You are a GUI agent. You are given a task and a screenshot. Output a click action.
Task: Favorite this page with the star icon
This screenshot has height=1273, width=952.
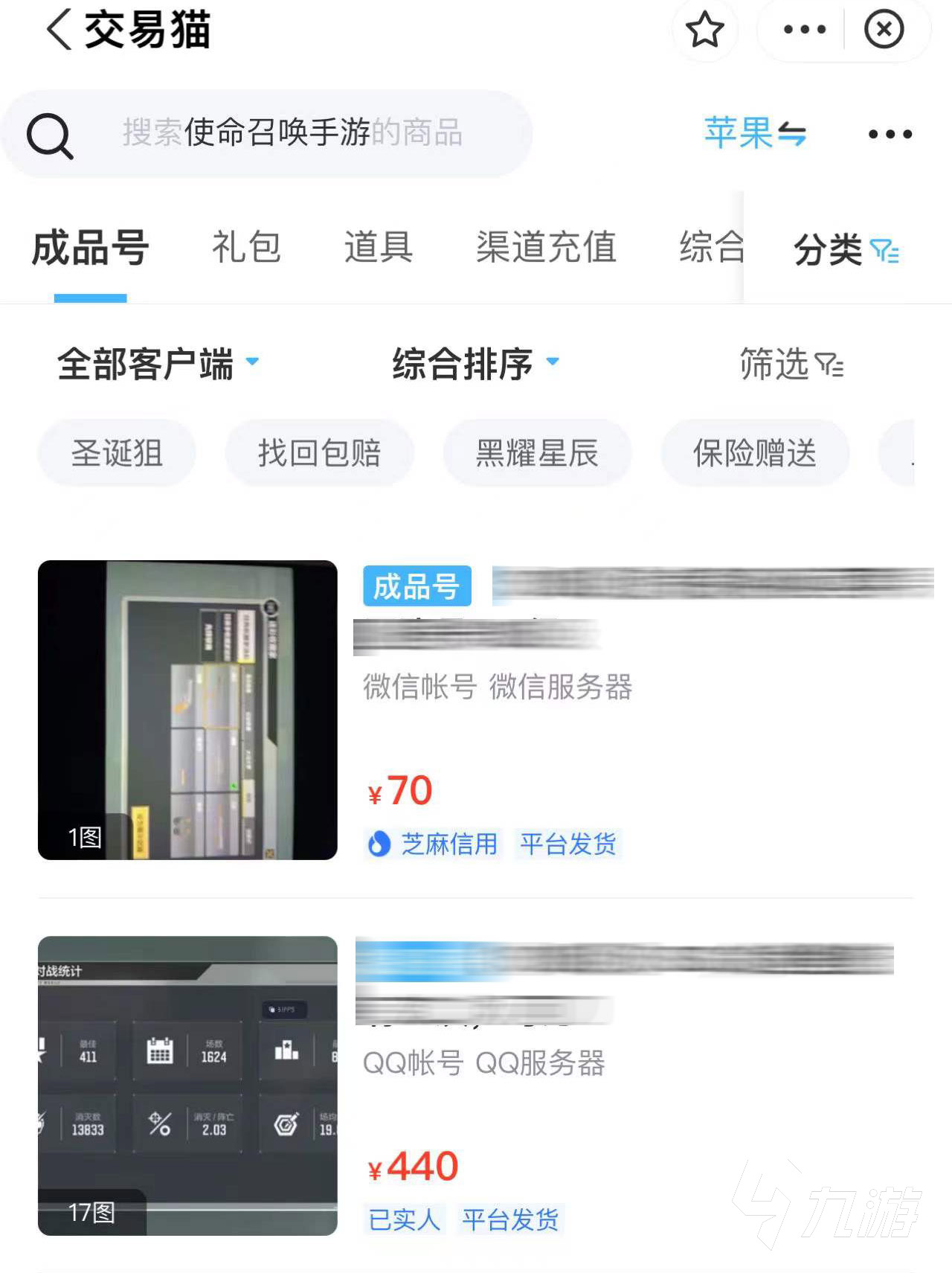pyautogui.click(x=704, y=30)
